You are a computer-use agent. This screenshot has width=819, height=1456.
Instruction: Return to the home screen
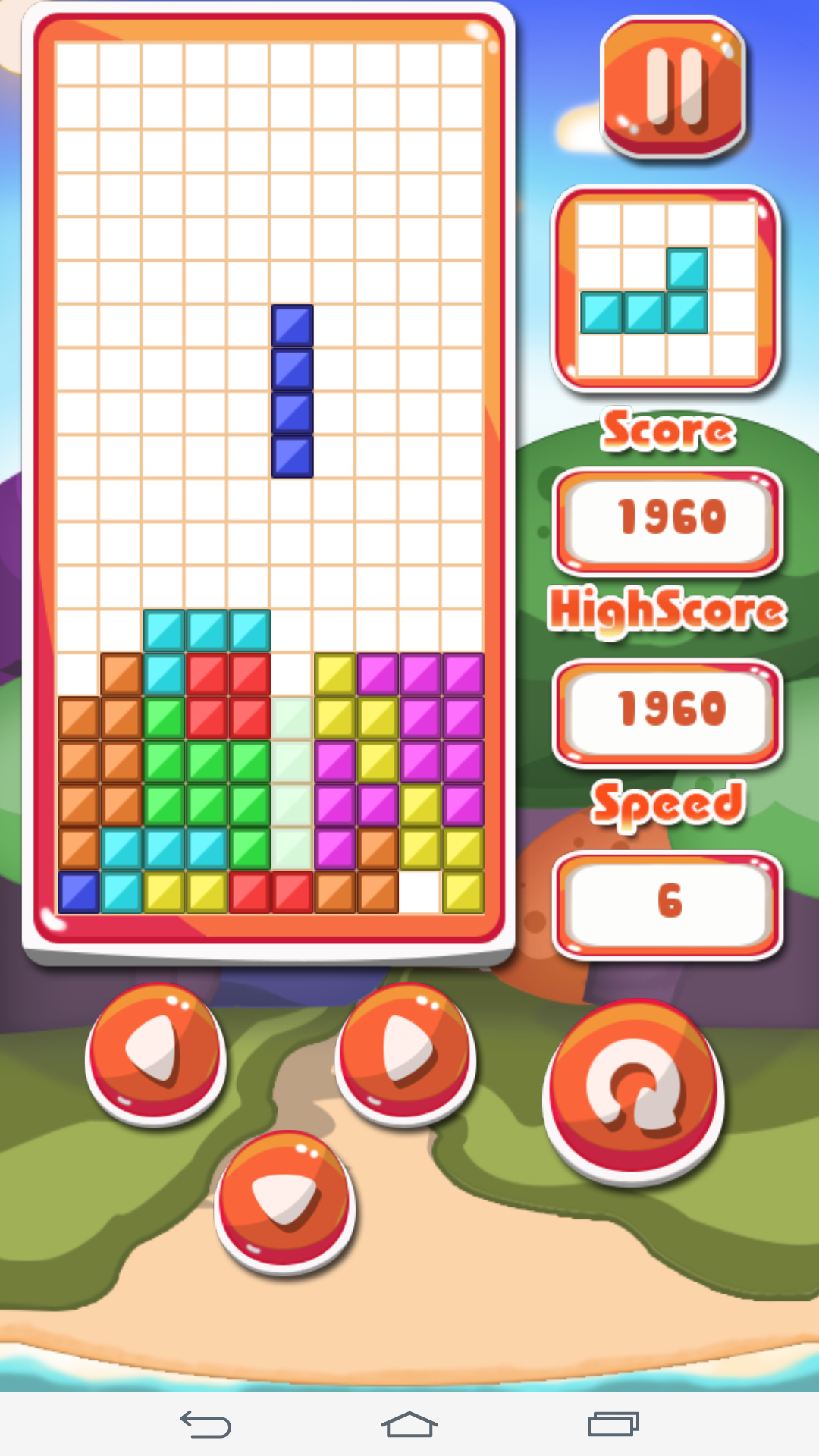(x=409, y=1424)
